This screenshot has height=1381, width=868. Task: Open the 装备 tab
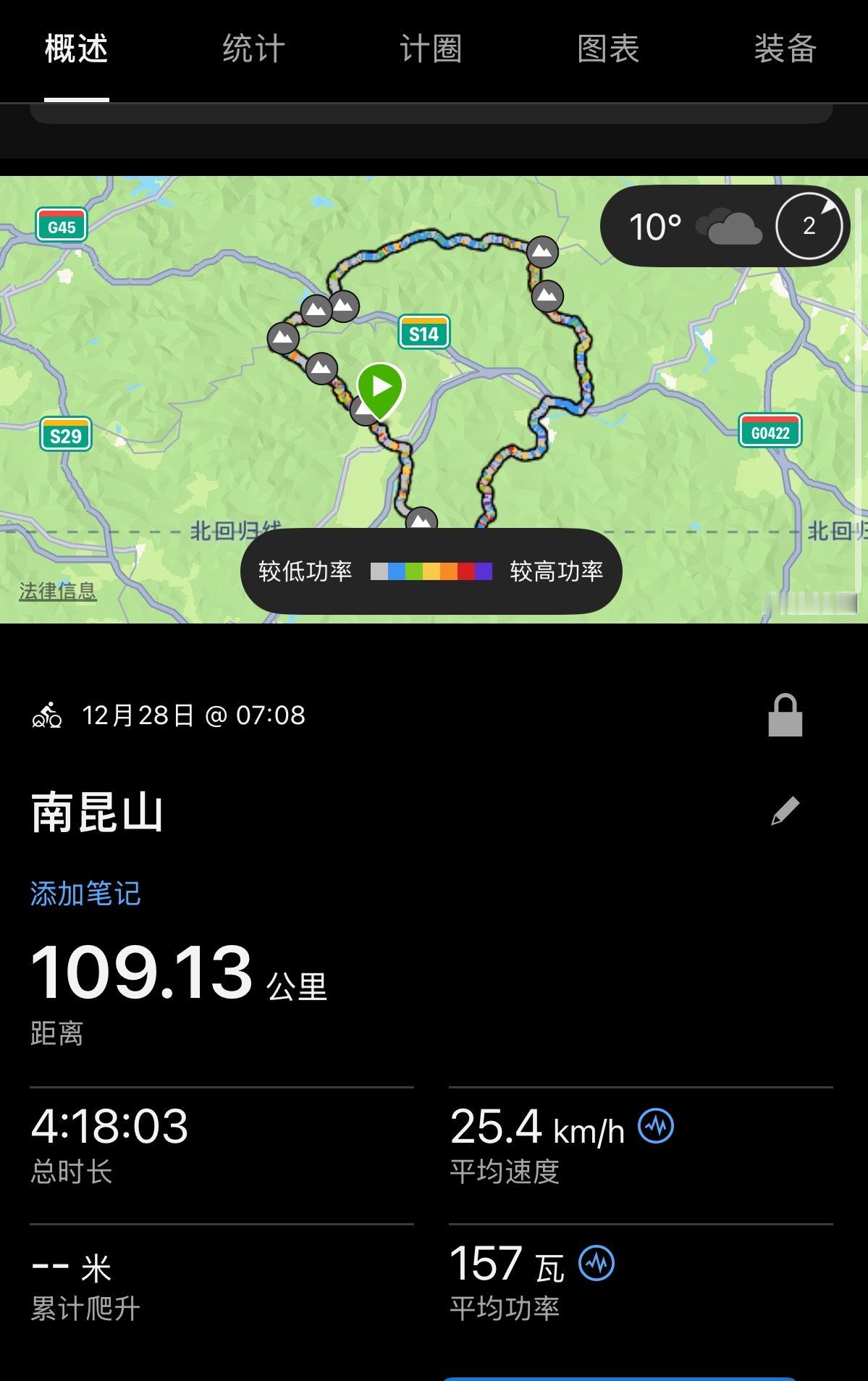(x=785, y=49)
